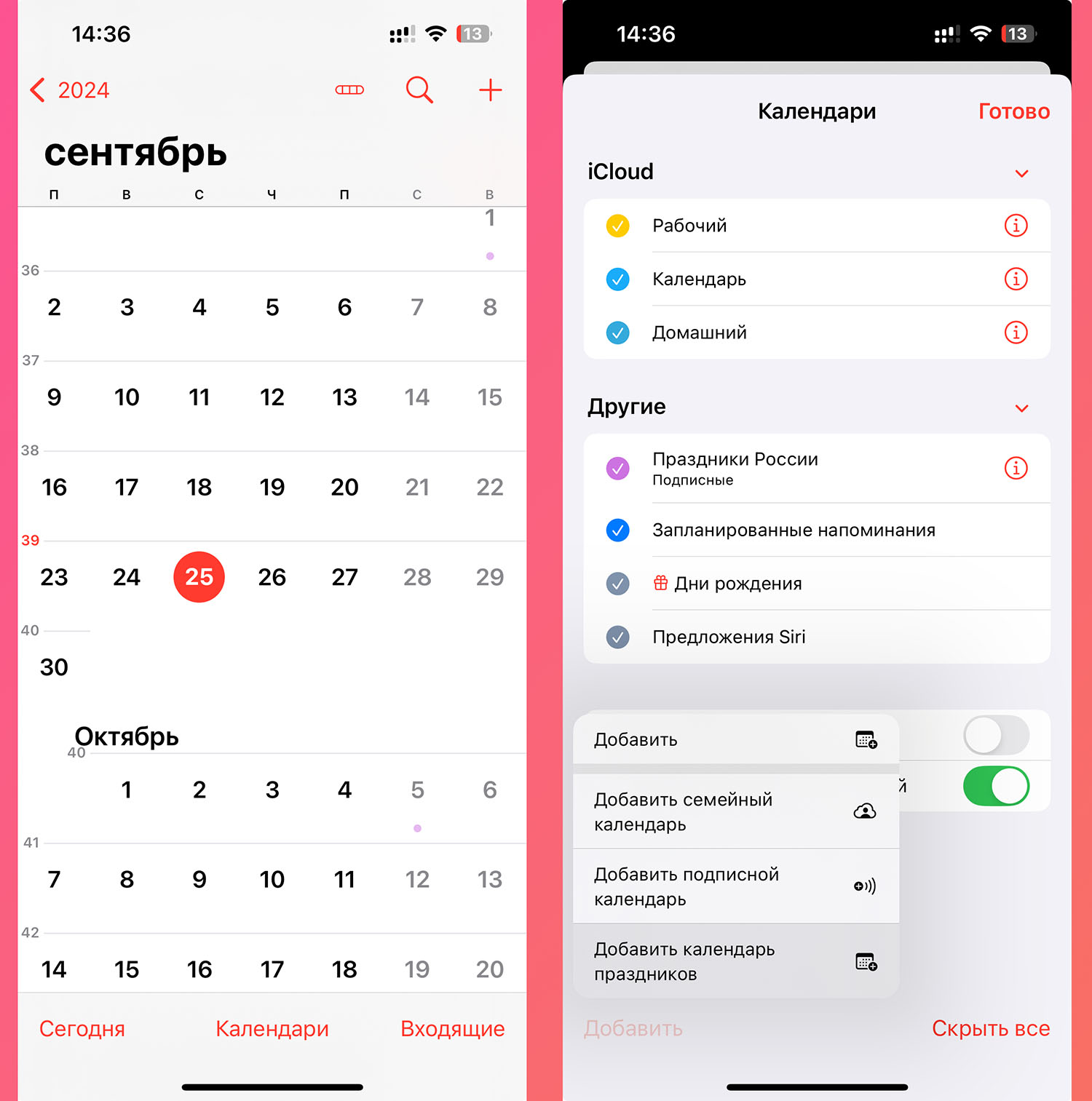Screen dimensions: 1092x1101
Task: Uncheck the Дни рождения calendar
Action: pos(617,584)
